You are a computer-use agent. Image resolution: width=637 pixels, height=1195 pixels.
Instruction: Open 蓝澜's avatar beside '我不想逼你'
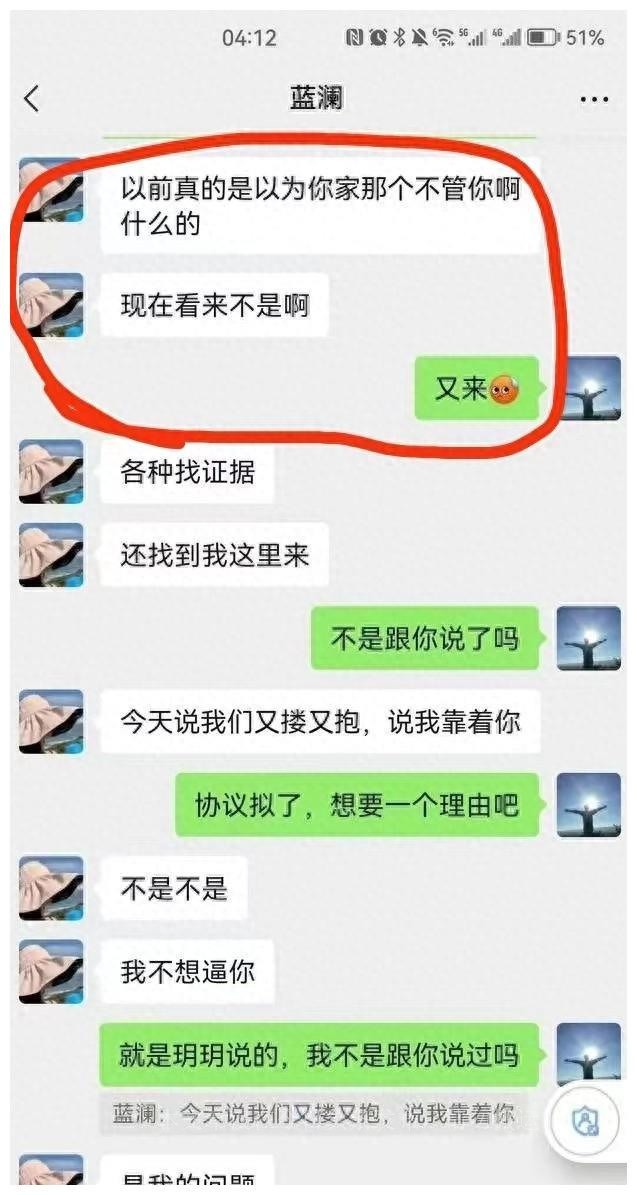point(51,971)
